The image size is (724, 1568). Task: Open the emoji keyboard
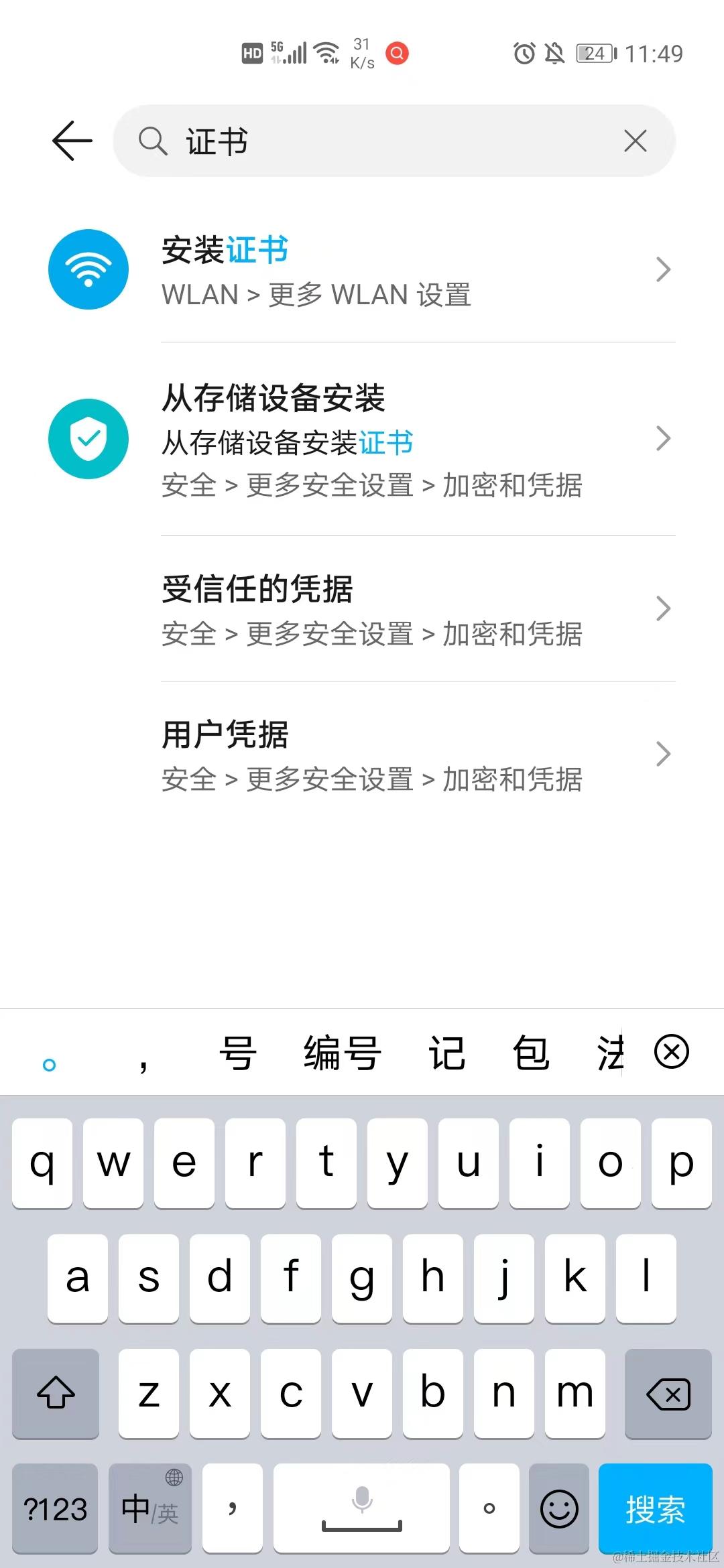pos(559,1508)
